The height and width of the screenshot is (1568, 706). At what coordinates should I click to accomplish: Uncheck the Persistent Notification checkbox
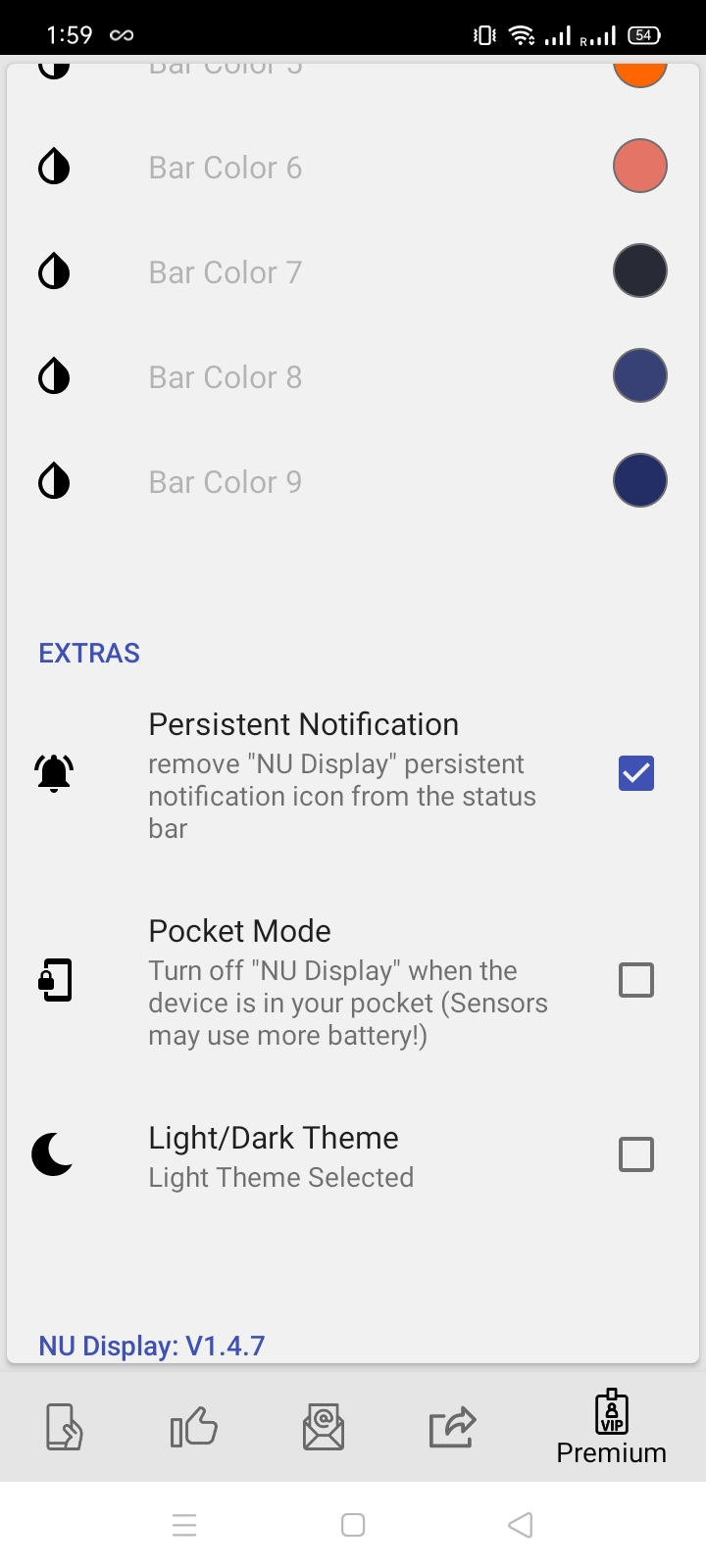(x=635, y=773)
